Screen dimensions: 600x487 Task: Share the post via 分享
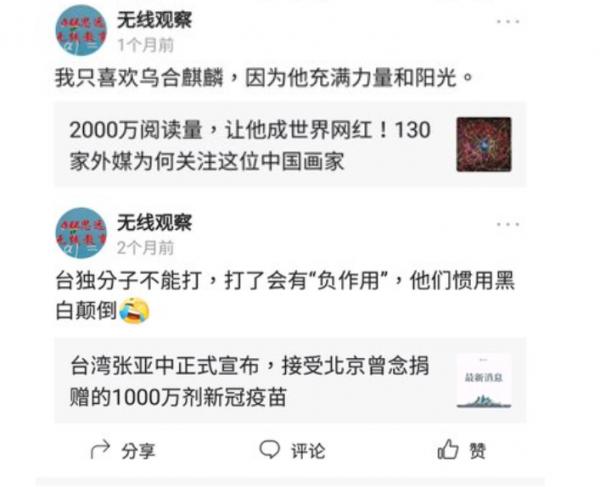[123, 451]
